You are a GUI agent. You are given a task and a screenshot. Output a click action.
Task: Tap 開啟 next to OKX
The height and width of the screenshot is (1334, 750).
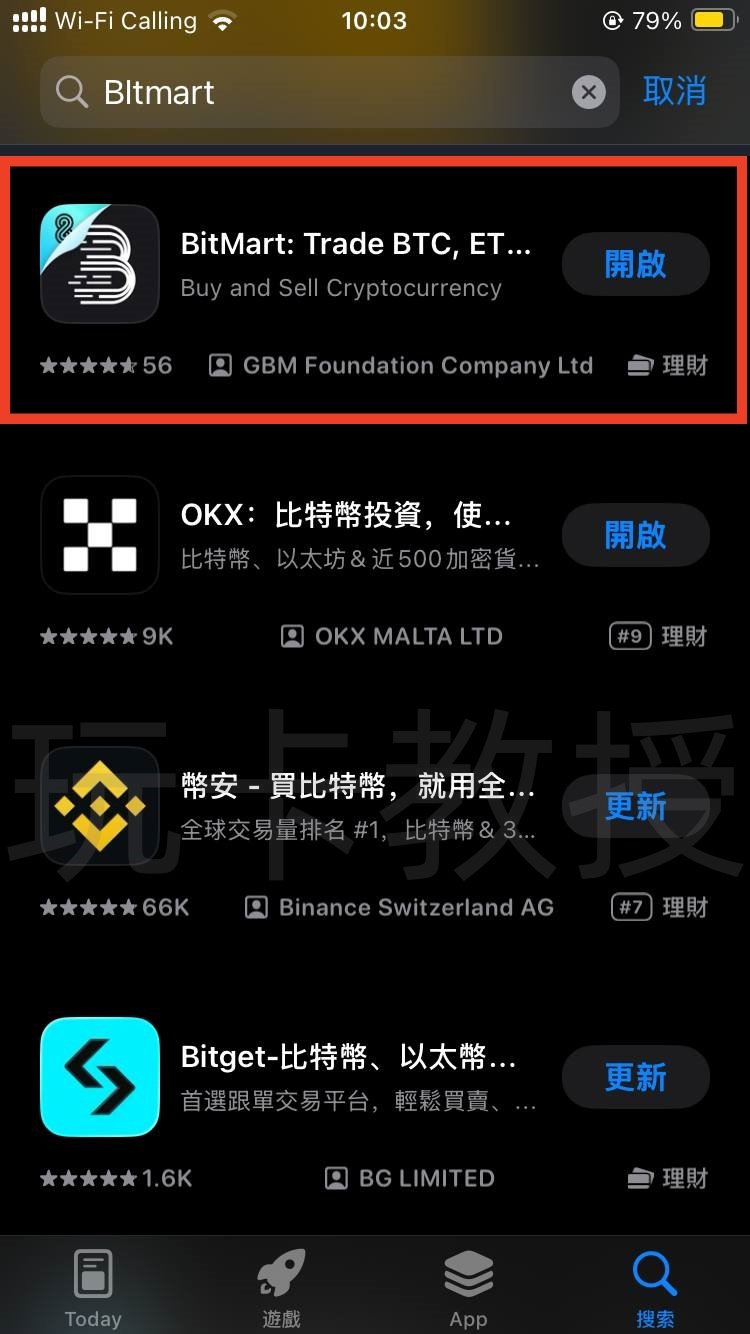(x=635, y=535)
